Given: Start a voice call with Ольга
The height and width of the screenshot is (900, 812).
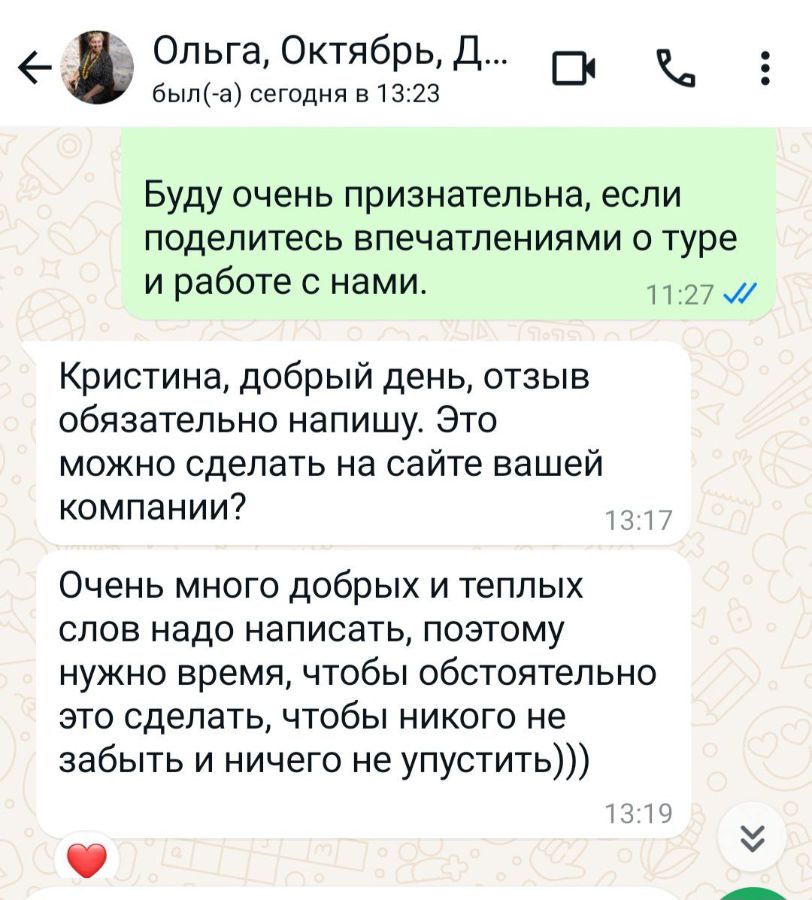Looking at the screenshot, I should 676,68.
